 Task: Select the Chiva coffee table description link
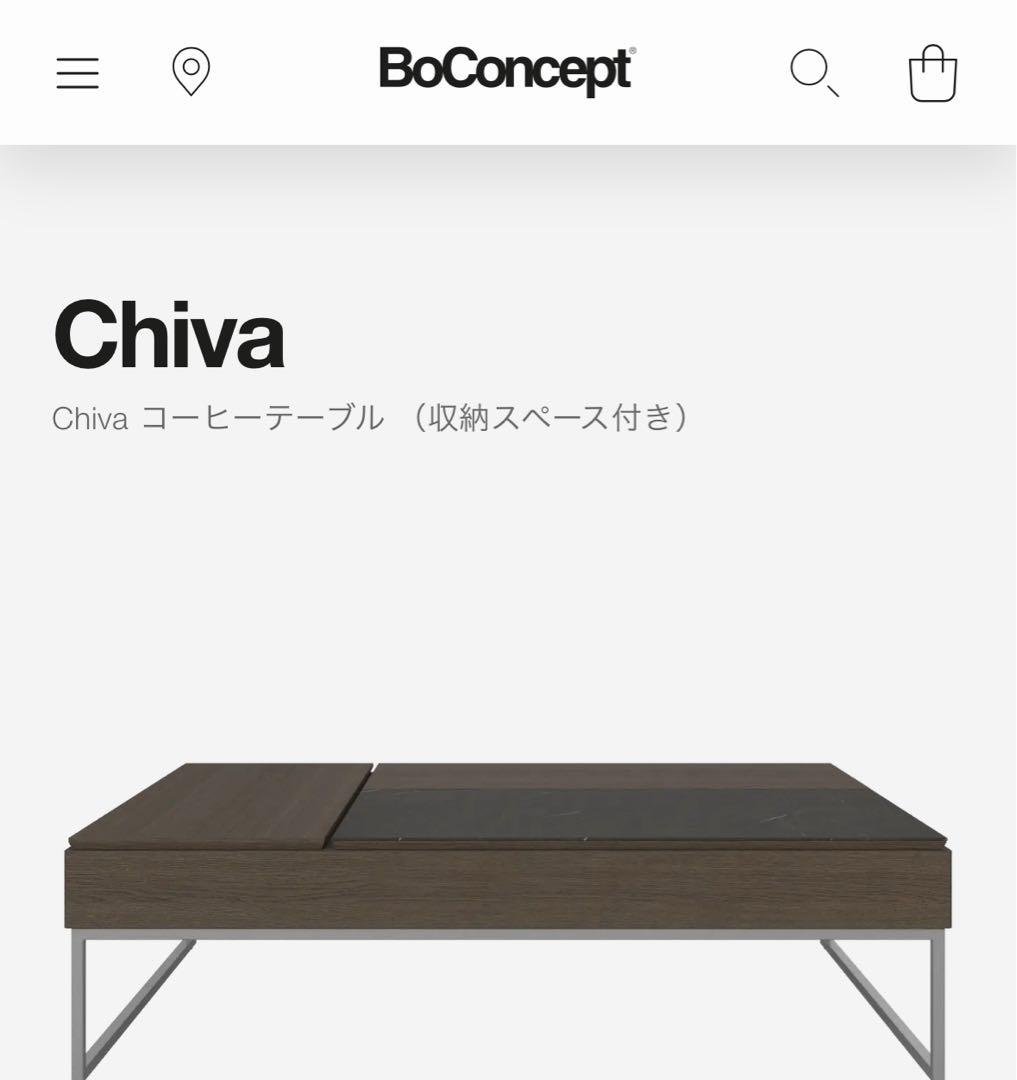click(x=370, y=418)
